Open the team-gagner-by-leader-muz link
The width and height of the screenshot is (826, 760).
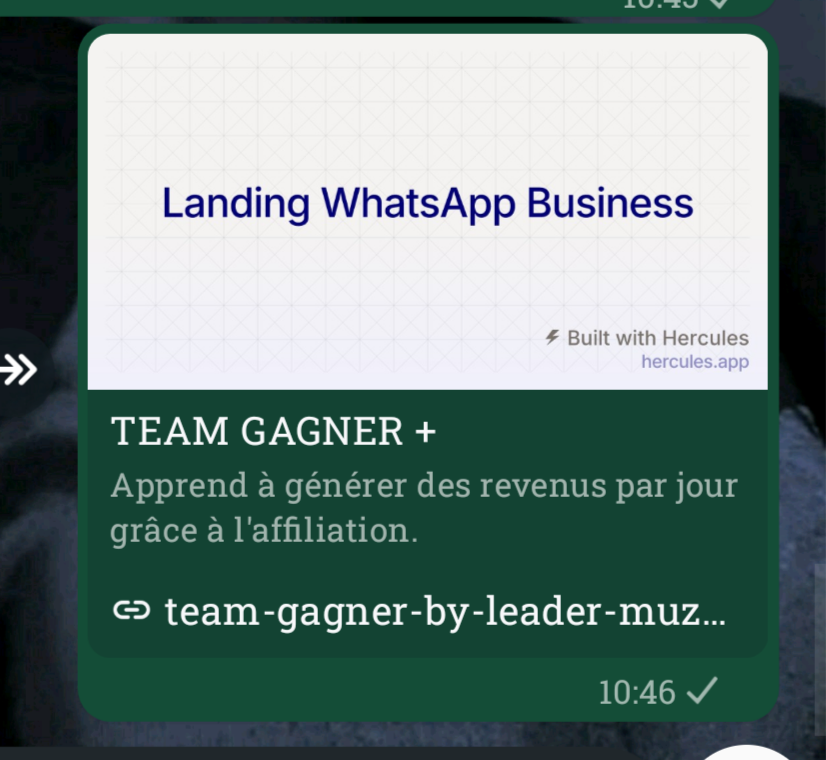click(444, 610)
